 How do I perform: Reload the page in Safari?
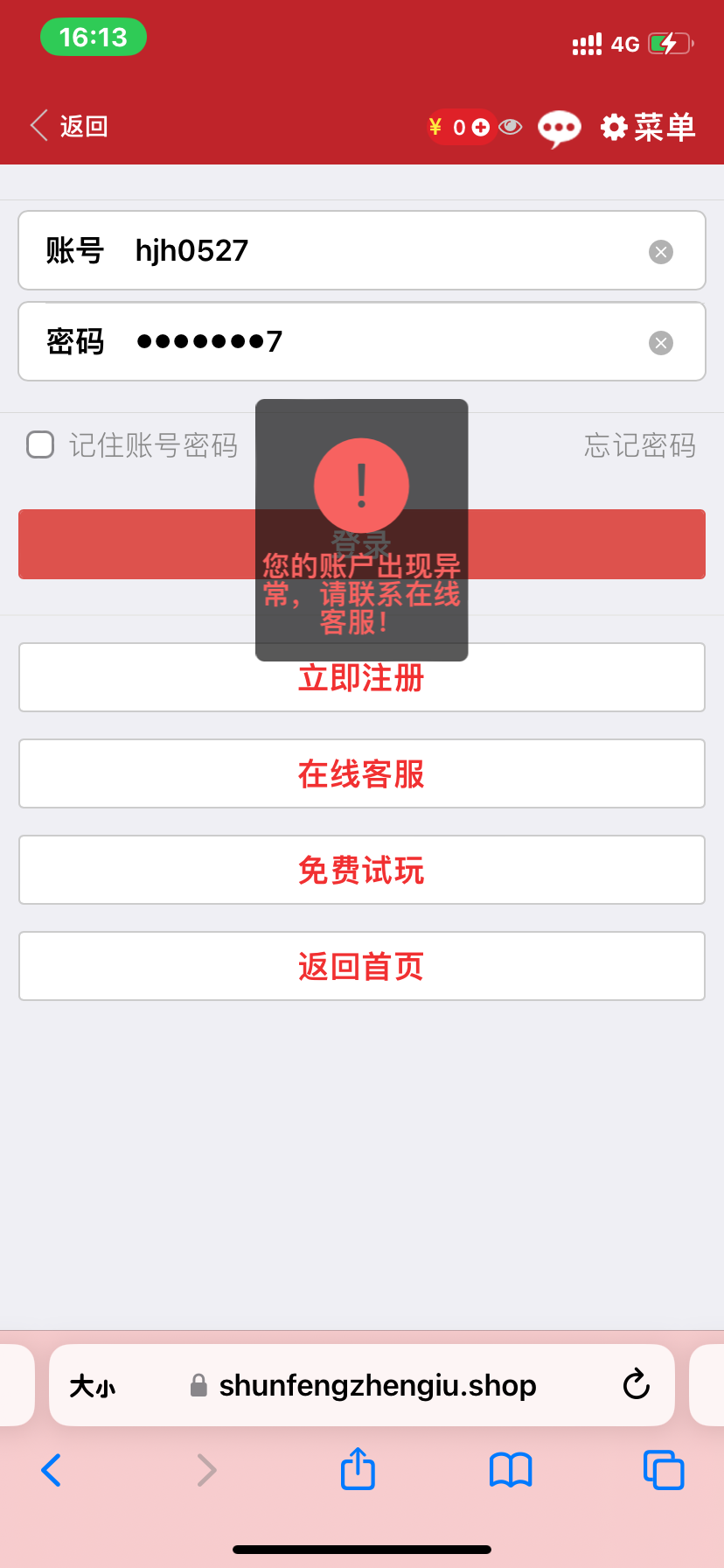[637, 1385]
